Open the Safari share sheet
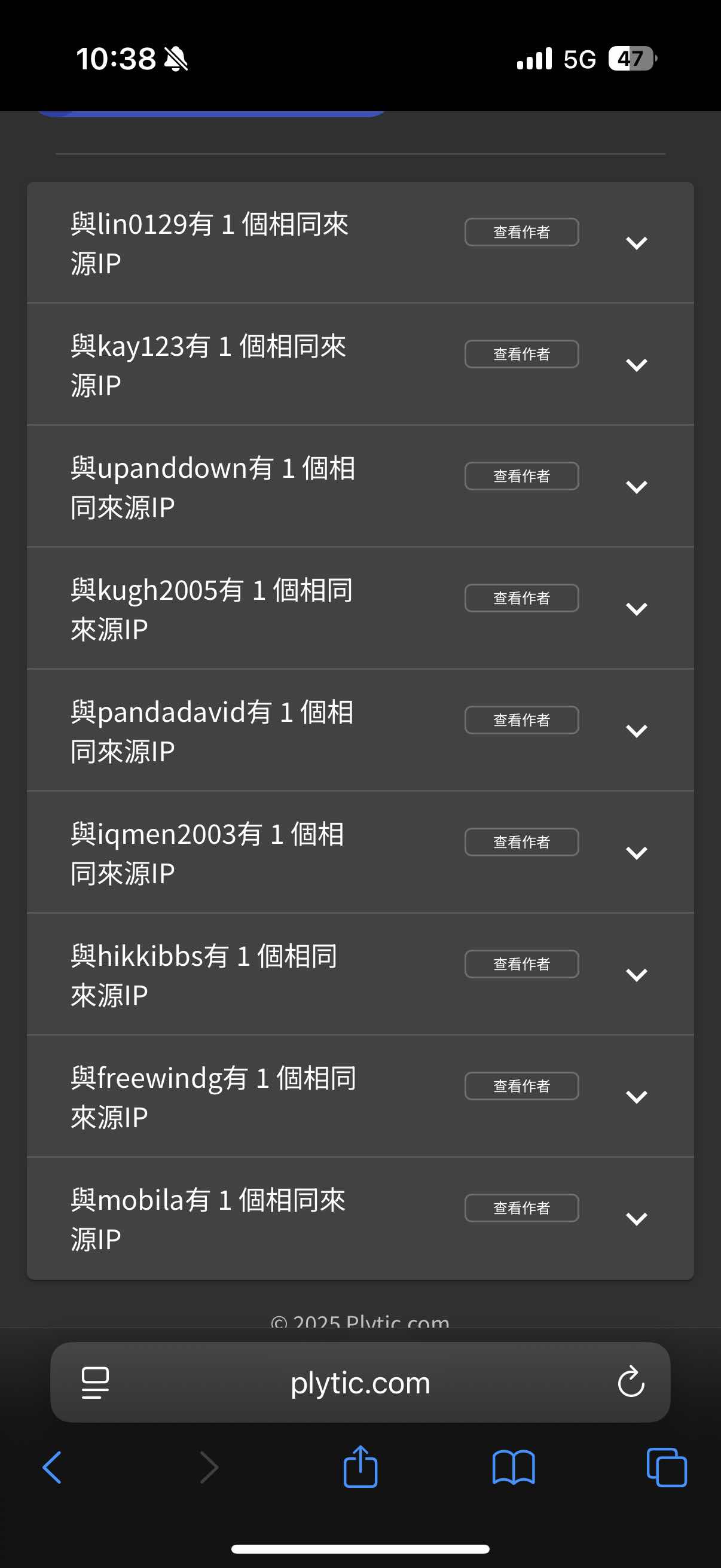This screenshot has width=721, height=1568. pos(360,1467)
